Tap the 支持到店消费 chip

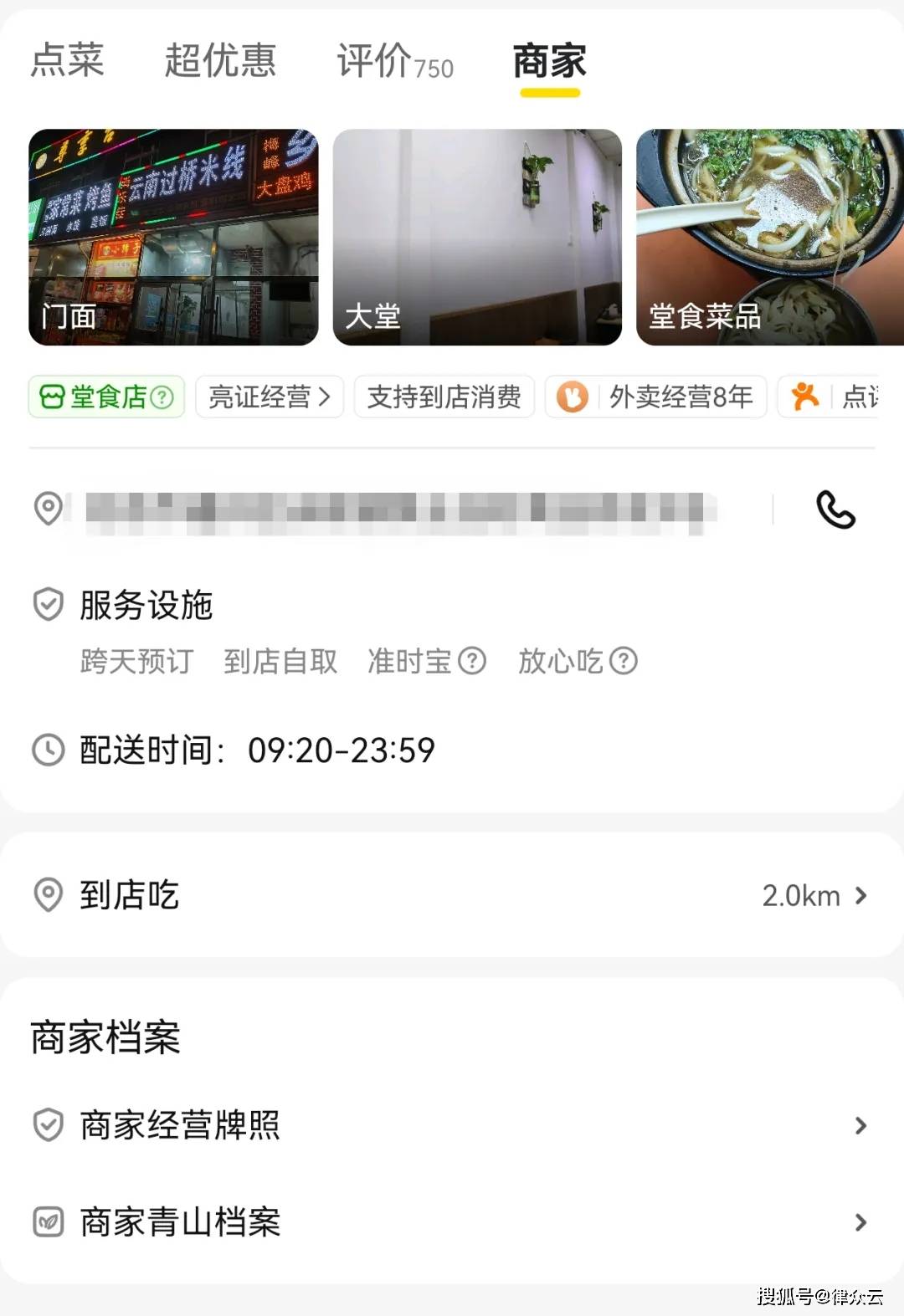point(444,397)
